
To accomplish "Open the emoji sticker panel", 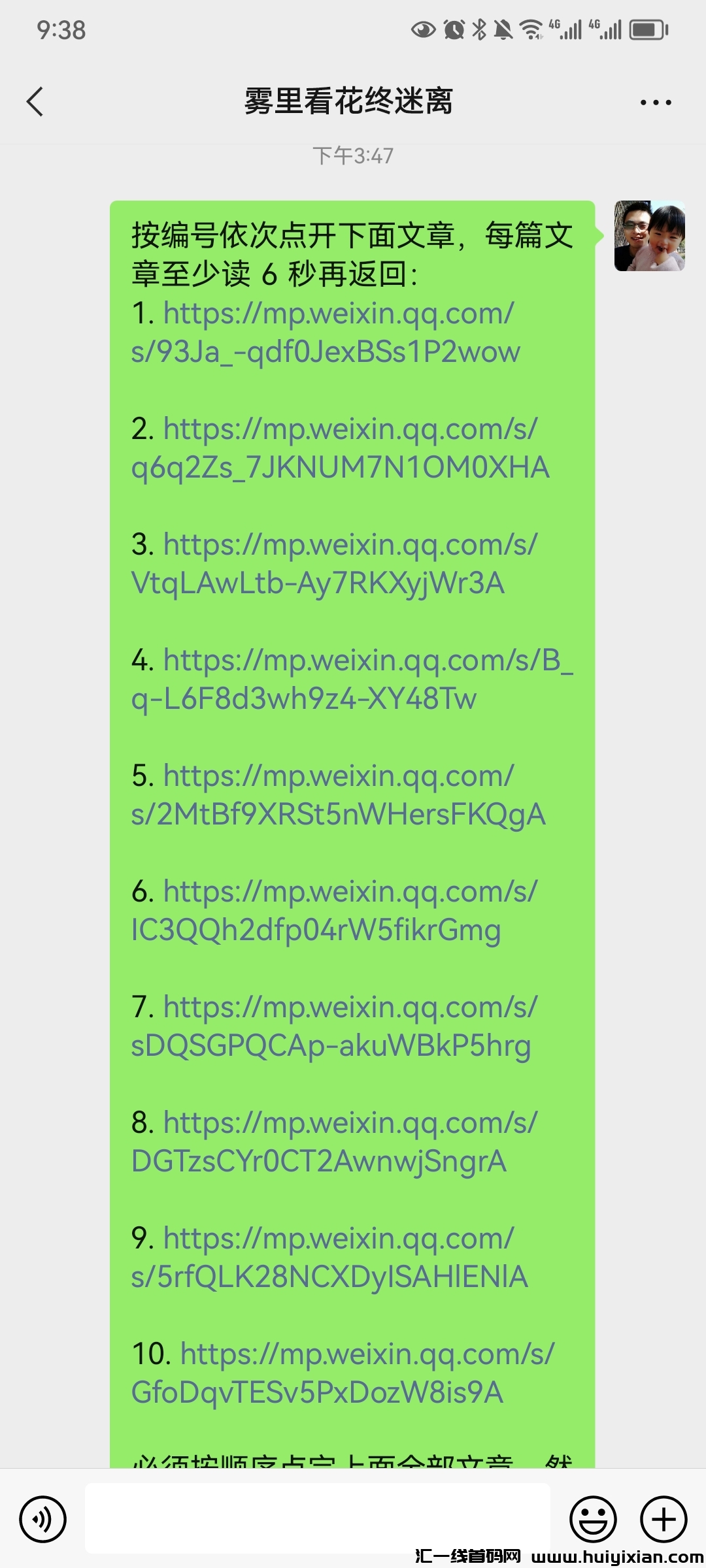I will [x=593, y=1519].
